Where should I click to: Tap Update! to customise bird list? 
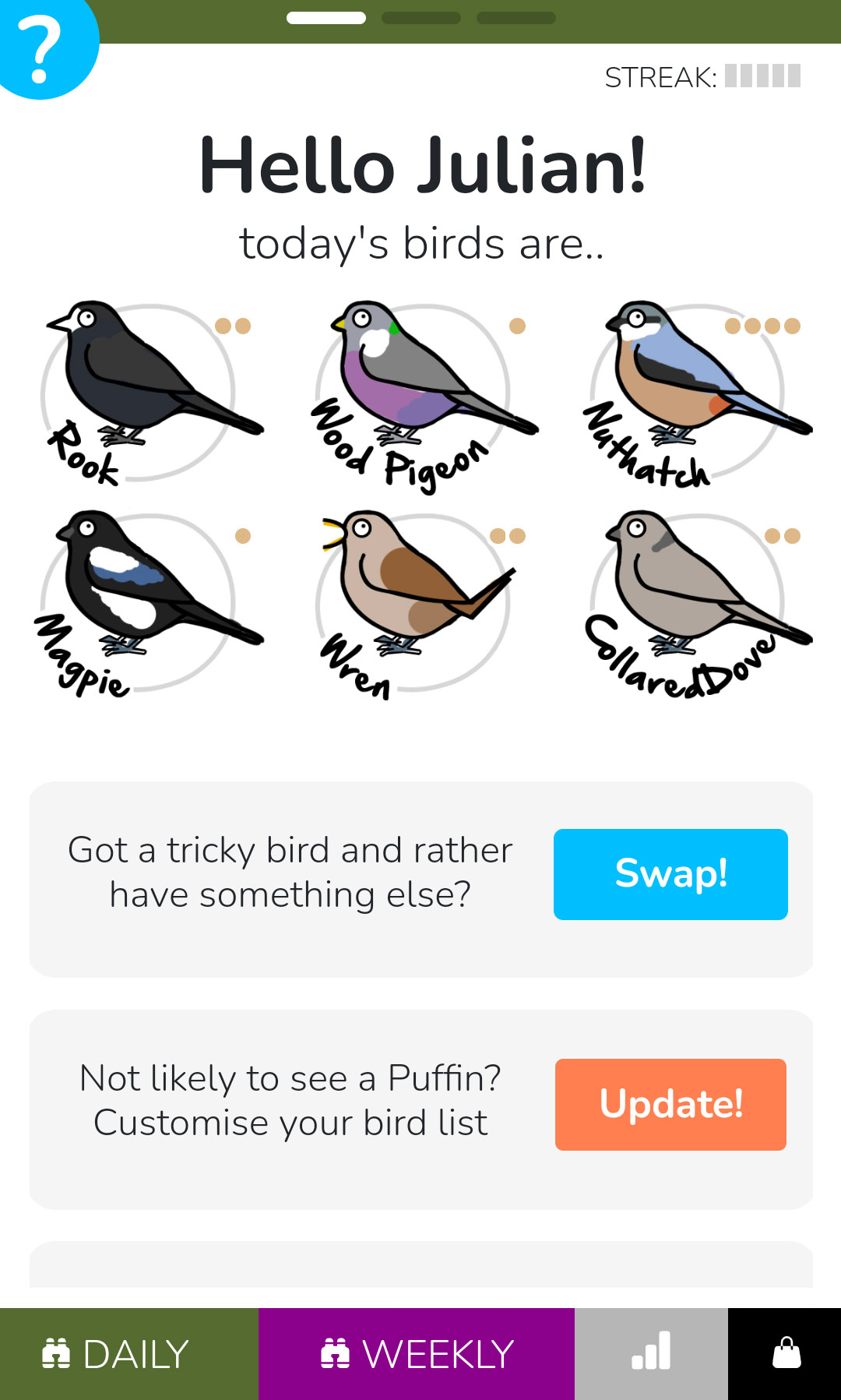coord(670,1105)
